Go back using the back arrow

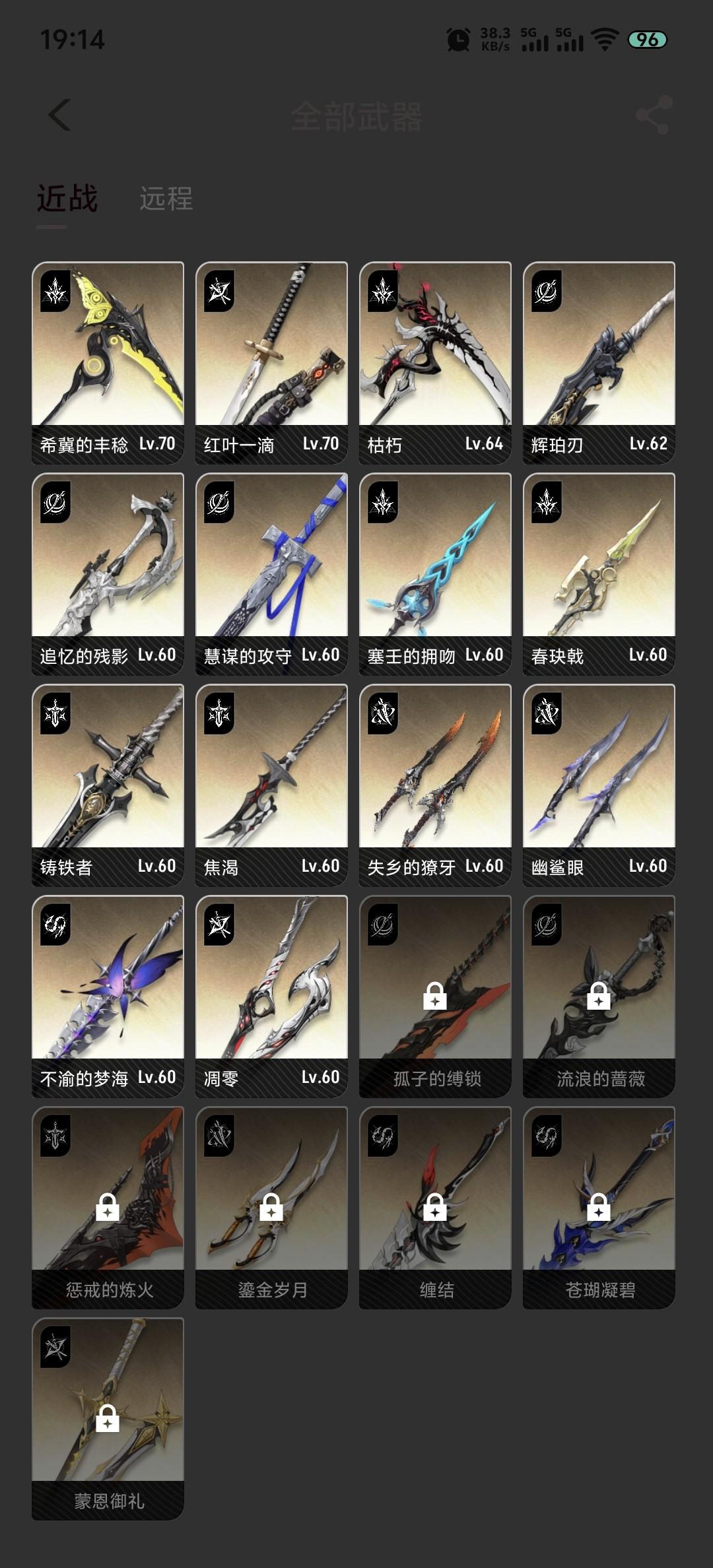[x=59, y=115]
